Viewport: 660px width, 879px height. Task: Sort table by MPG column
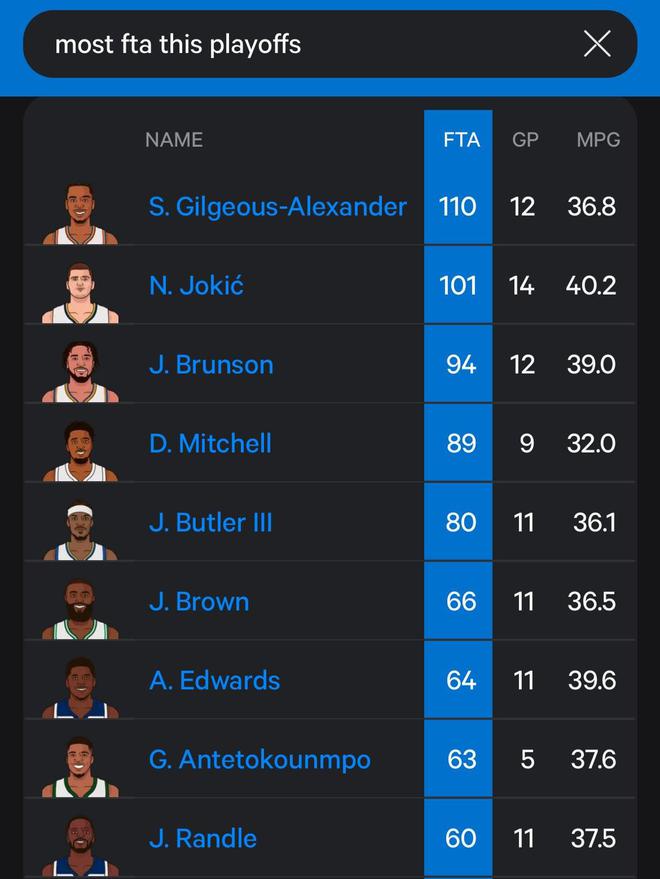pyautogui.click(x=598, y=140)
